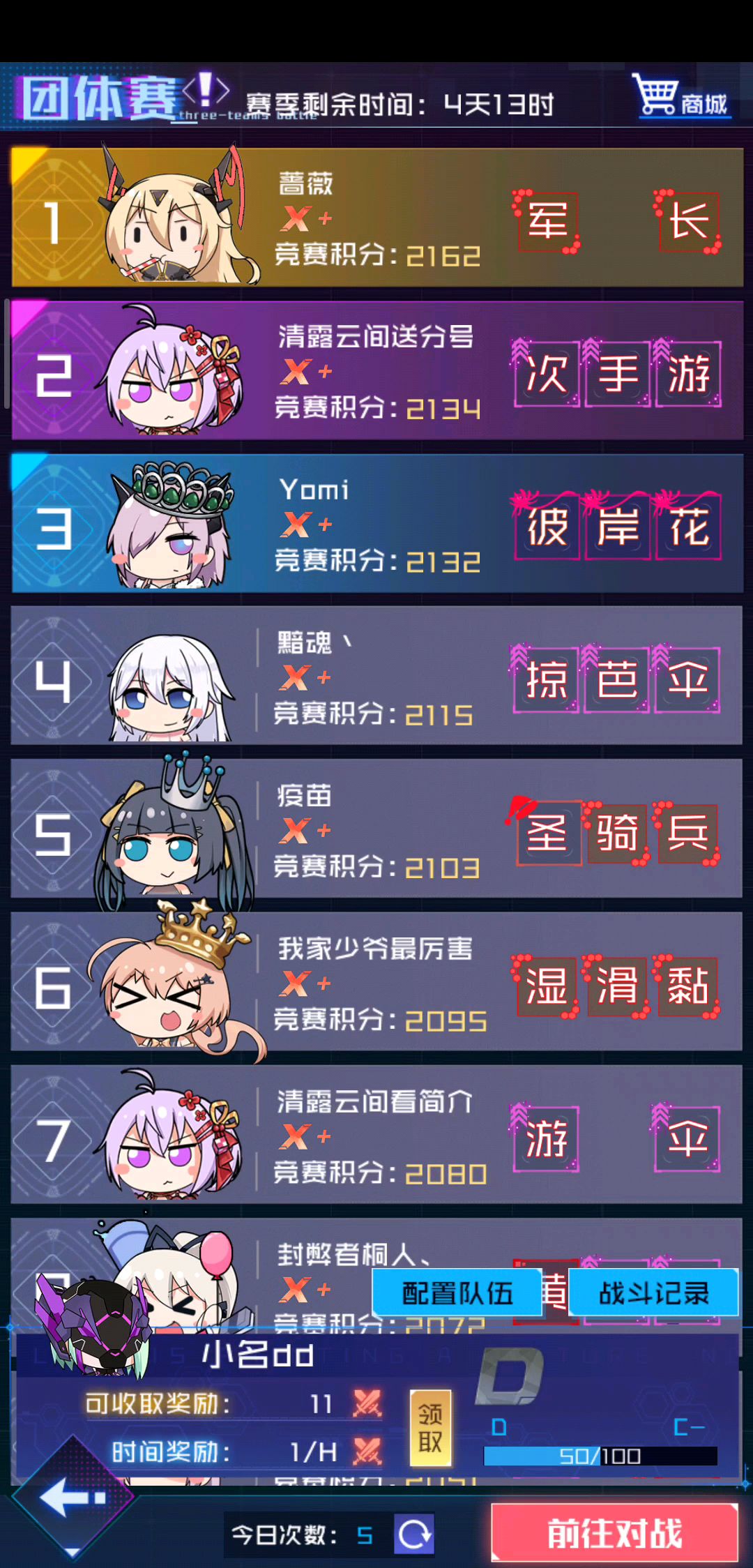The height and width of the screenshot is (1568, 753).
Task: Select rank 4 player 黯魂
Action: pos(377,675)
